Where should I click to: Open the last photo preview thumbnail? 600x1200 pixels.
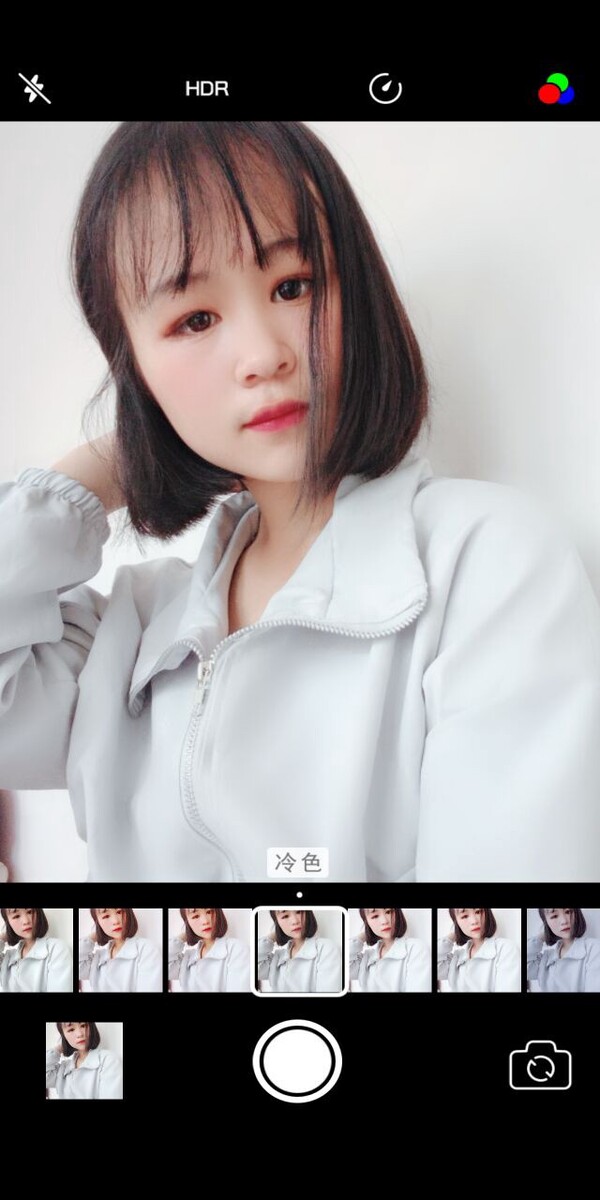[x=85, y=1060]
